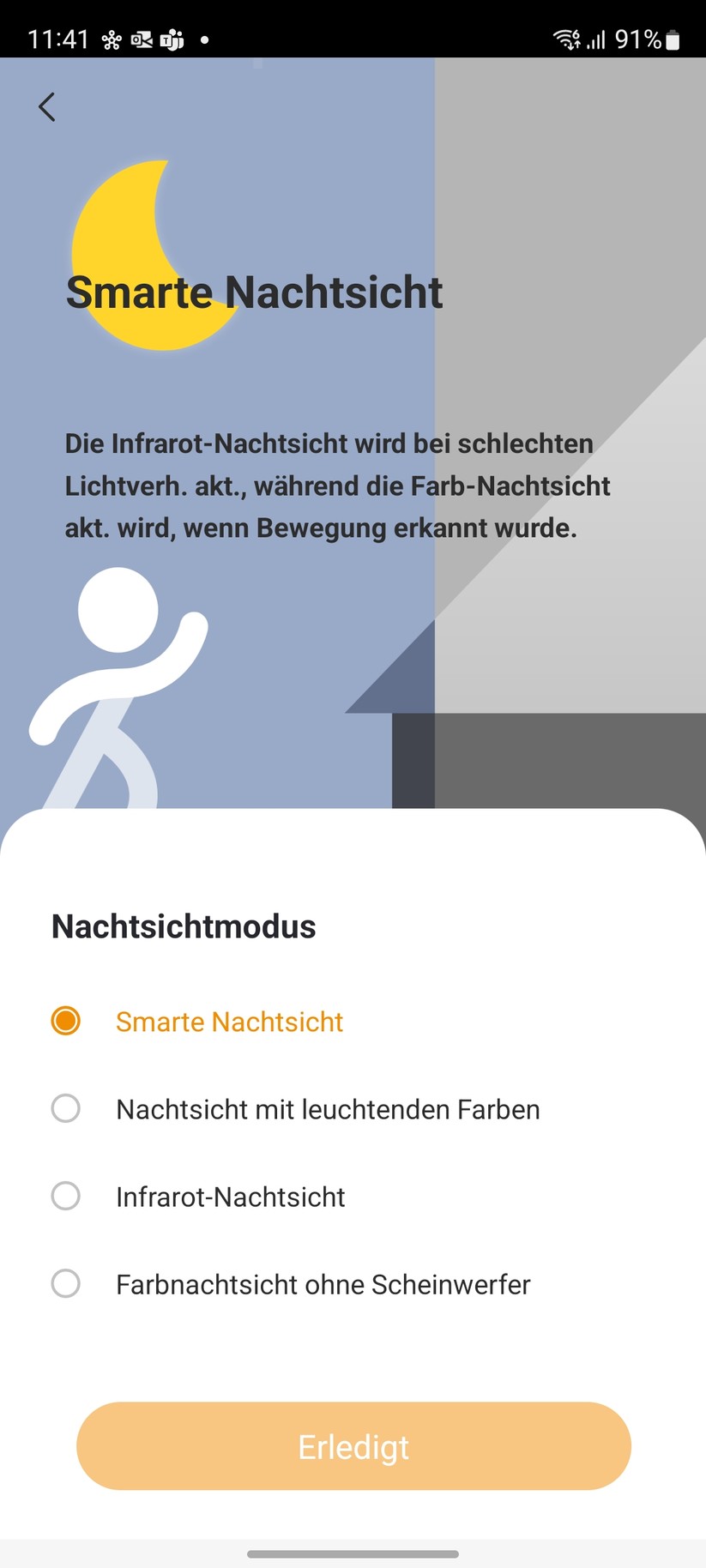Choose Nachtsicht mit leuchtenden Farben
Viewport: 706px width, 1568px height.
(66, 1108)
